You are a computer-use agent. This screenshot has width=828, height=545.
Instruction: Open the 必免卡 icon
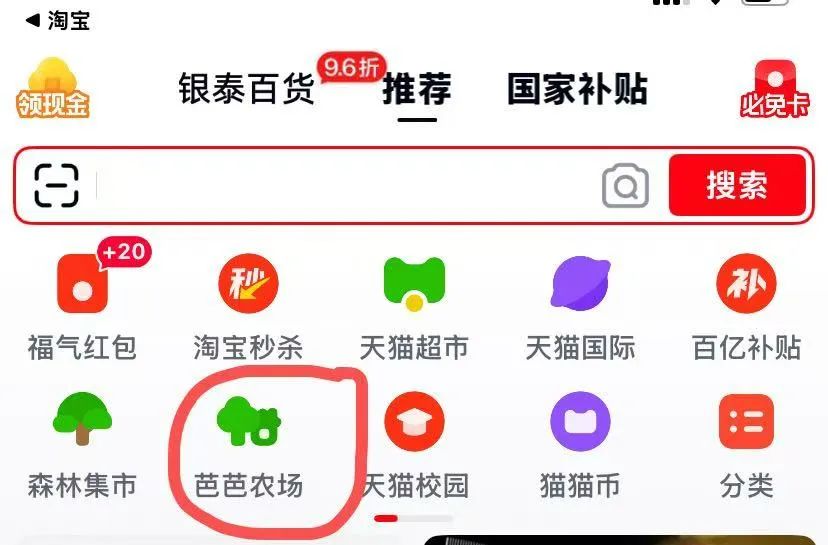point(775,88)
